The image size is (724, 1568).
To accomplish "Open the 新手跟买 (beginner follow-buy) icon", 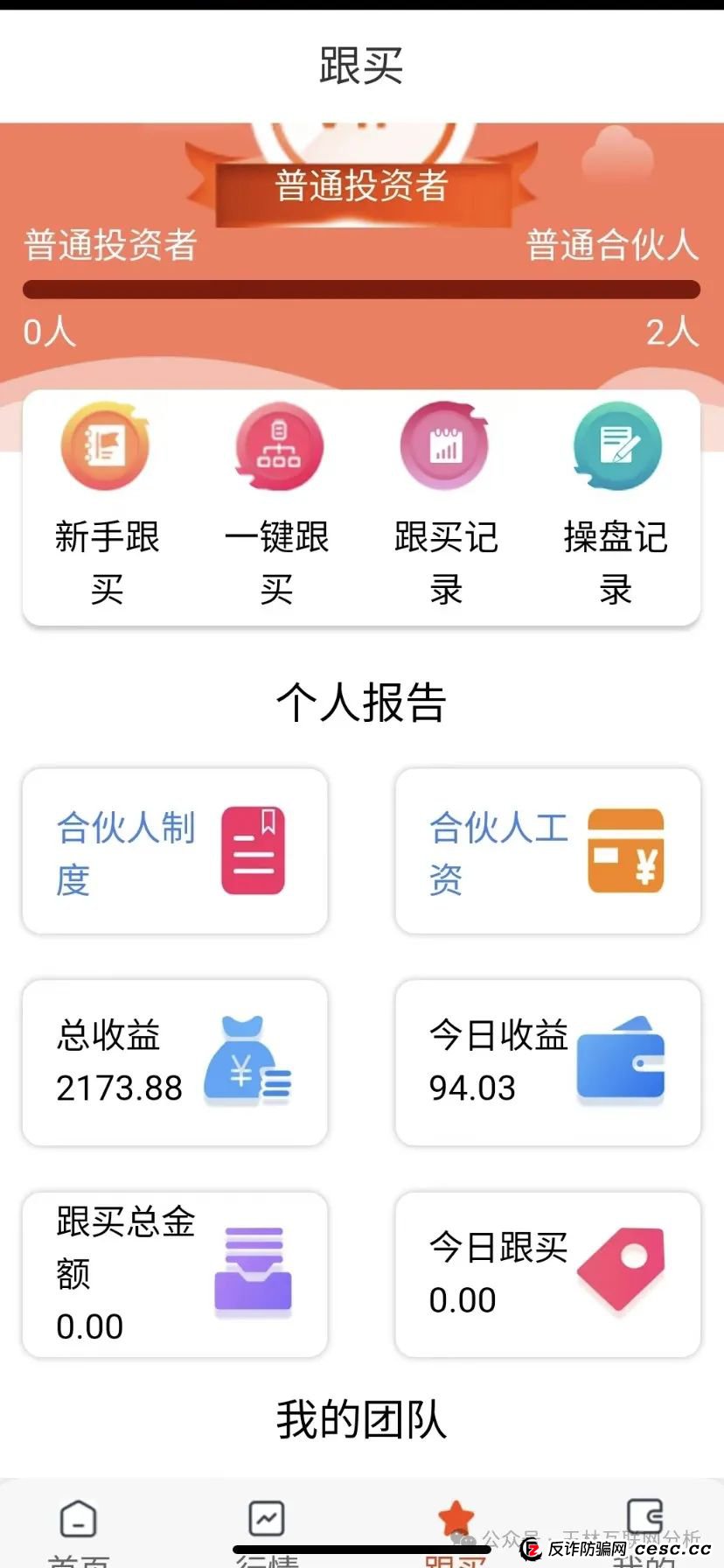I will [x=105, y=446].
